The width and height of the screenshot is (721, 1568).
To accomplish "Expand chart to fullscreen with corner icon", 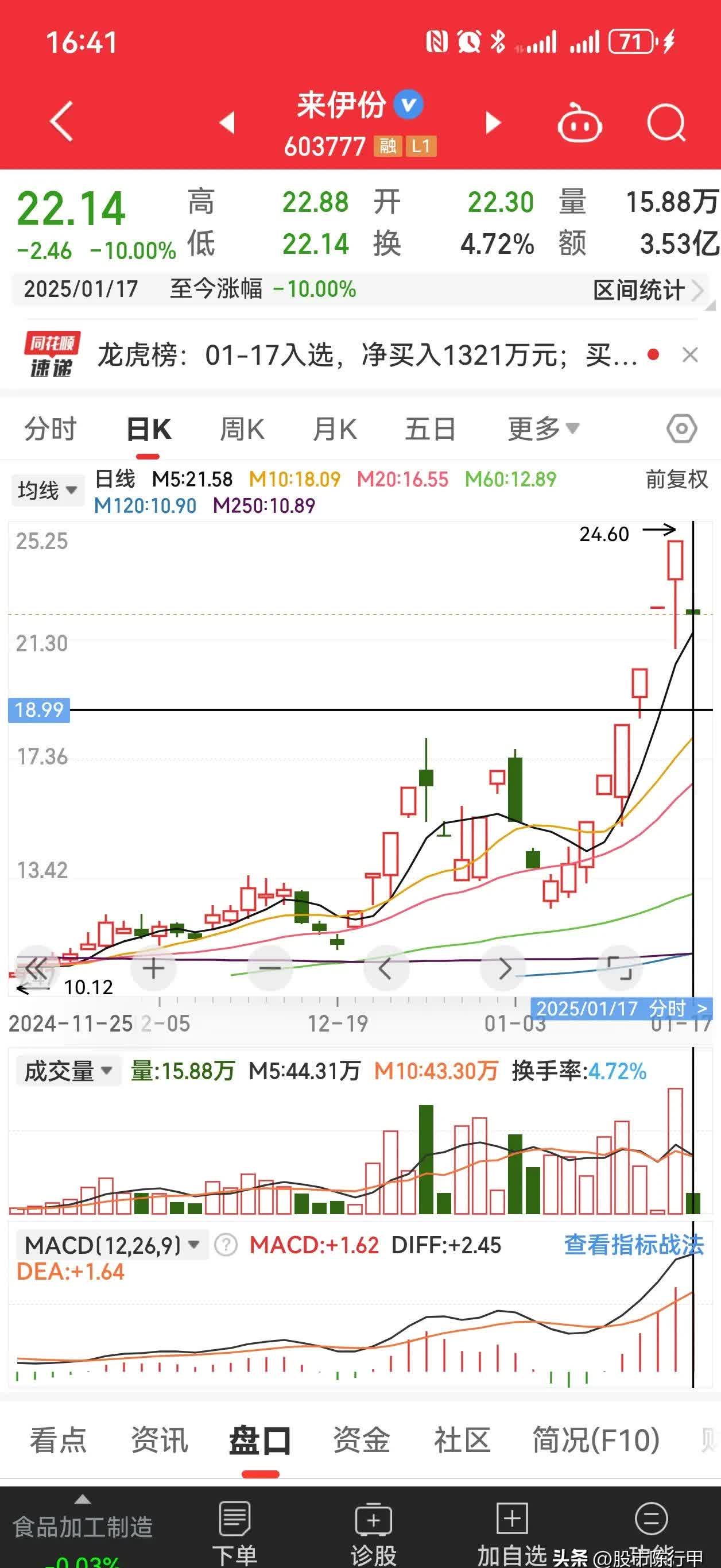I will (x=619, y=968).
